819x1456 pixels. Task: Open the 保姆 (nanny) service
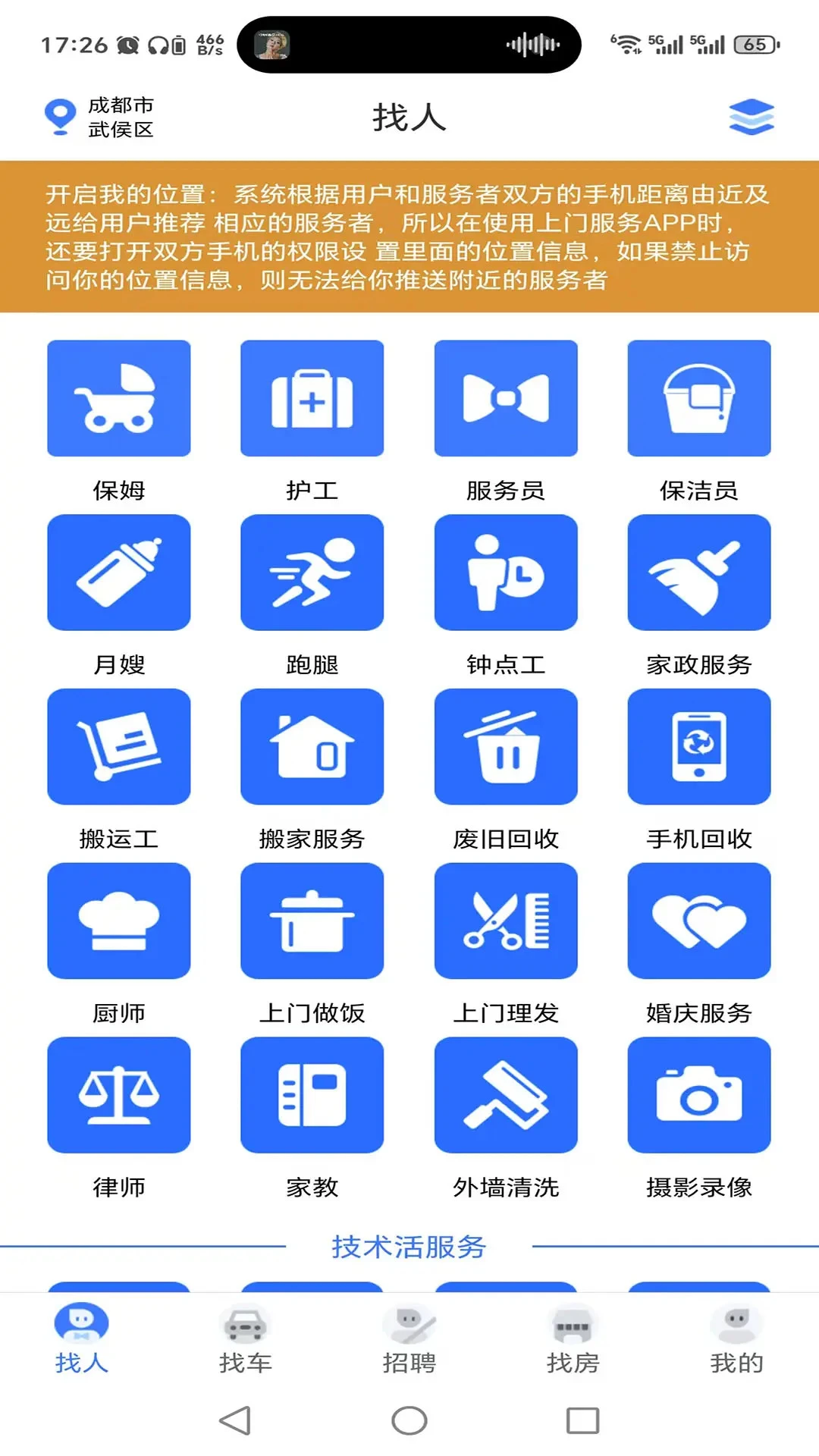pyautogui.click(x=118, y=397)
